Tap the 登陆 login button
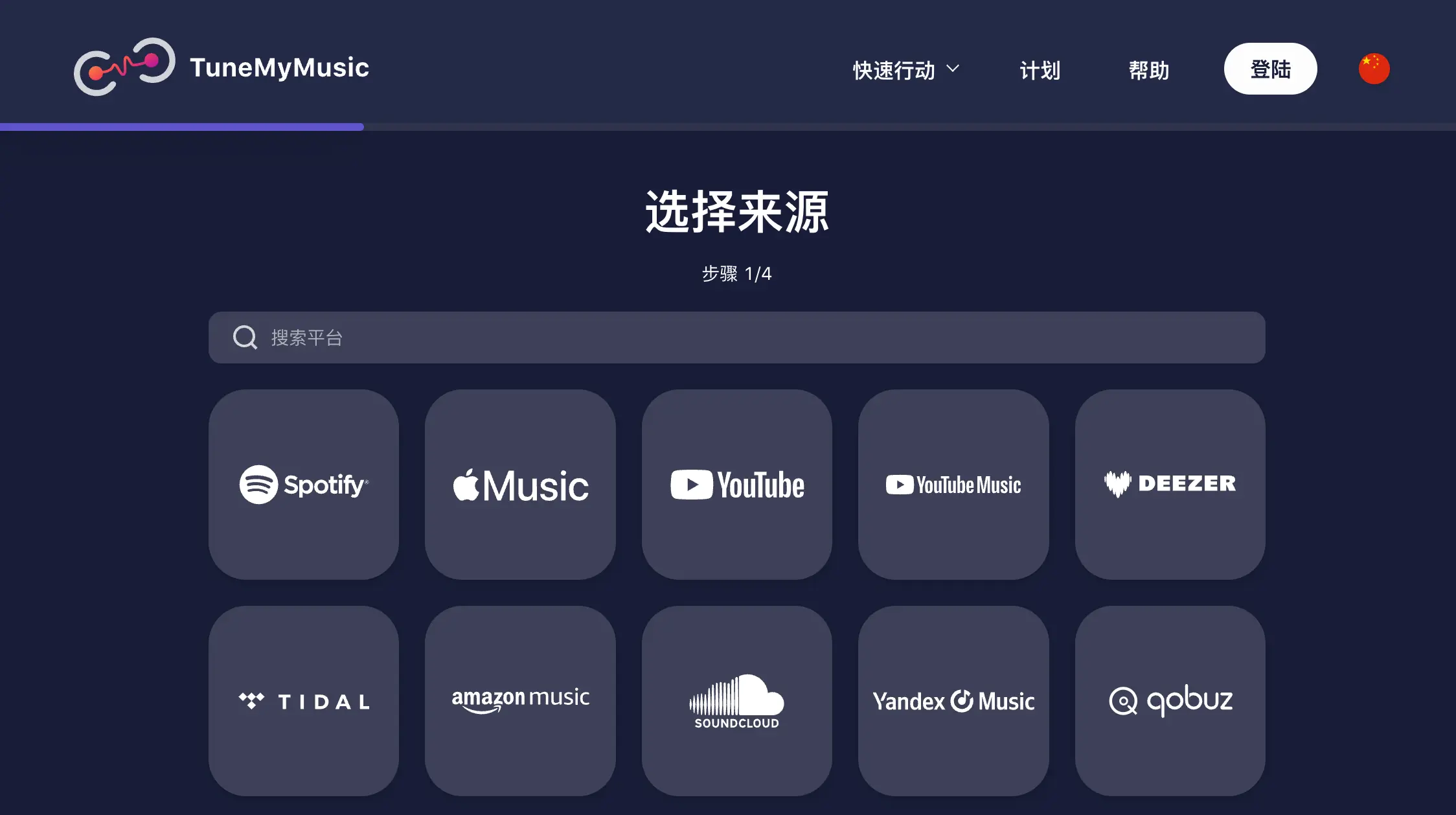The image size is (1456, 815). [1269, 69]
